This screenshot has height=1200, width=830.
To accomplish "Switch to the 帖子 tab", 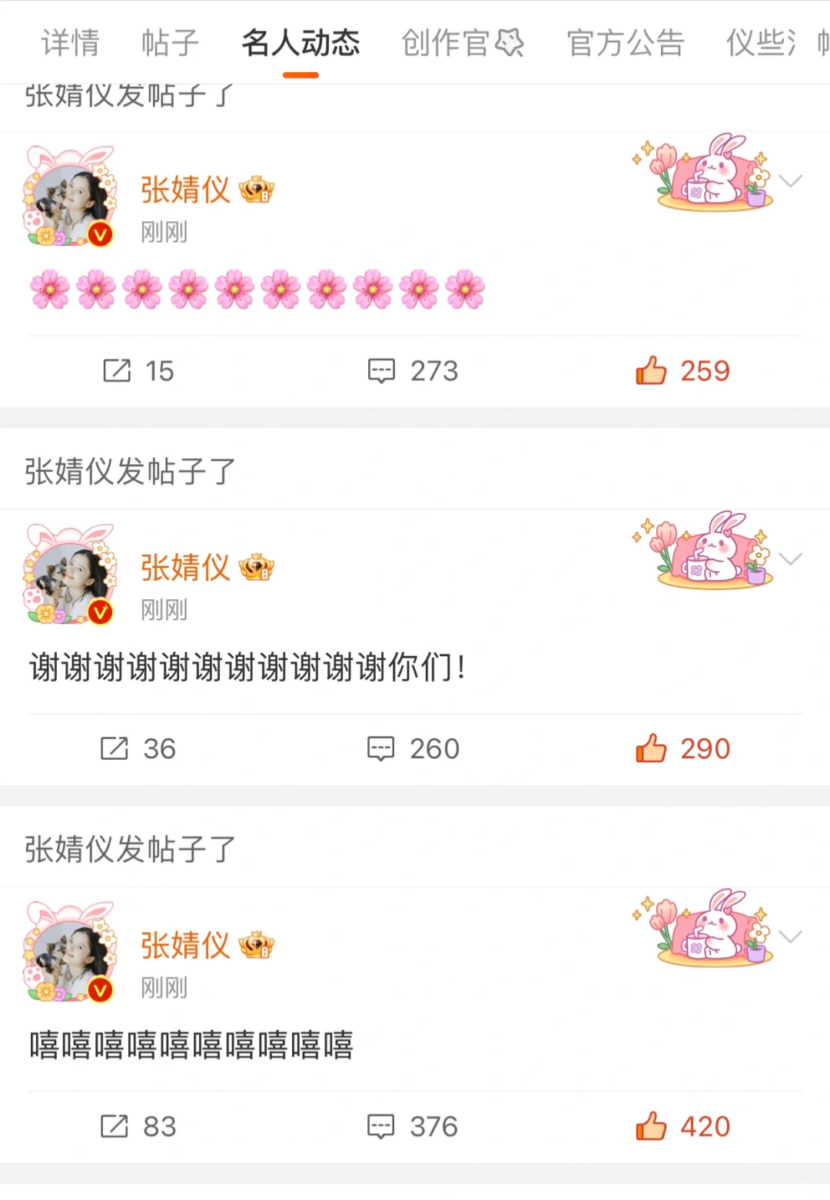I will click(x=170, y=43).
